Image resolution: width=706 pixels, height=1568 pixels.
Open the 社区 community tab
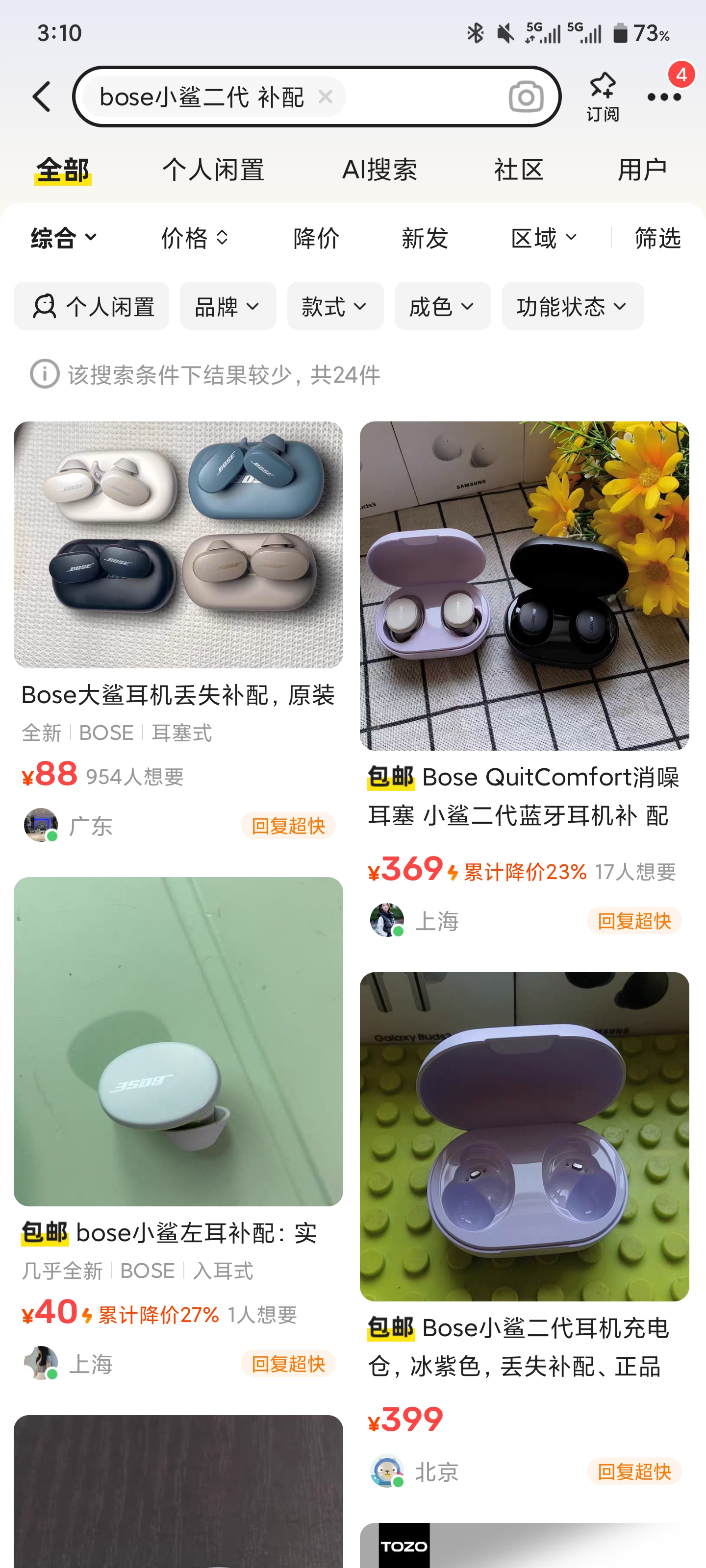[518, 169]
